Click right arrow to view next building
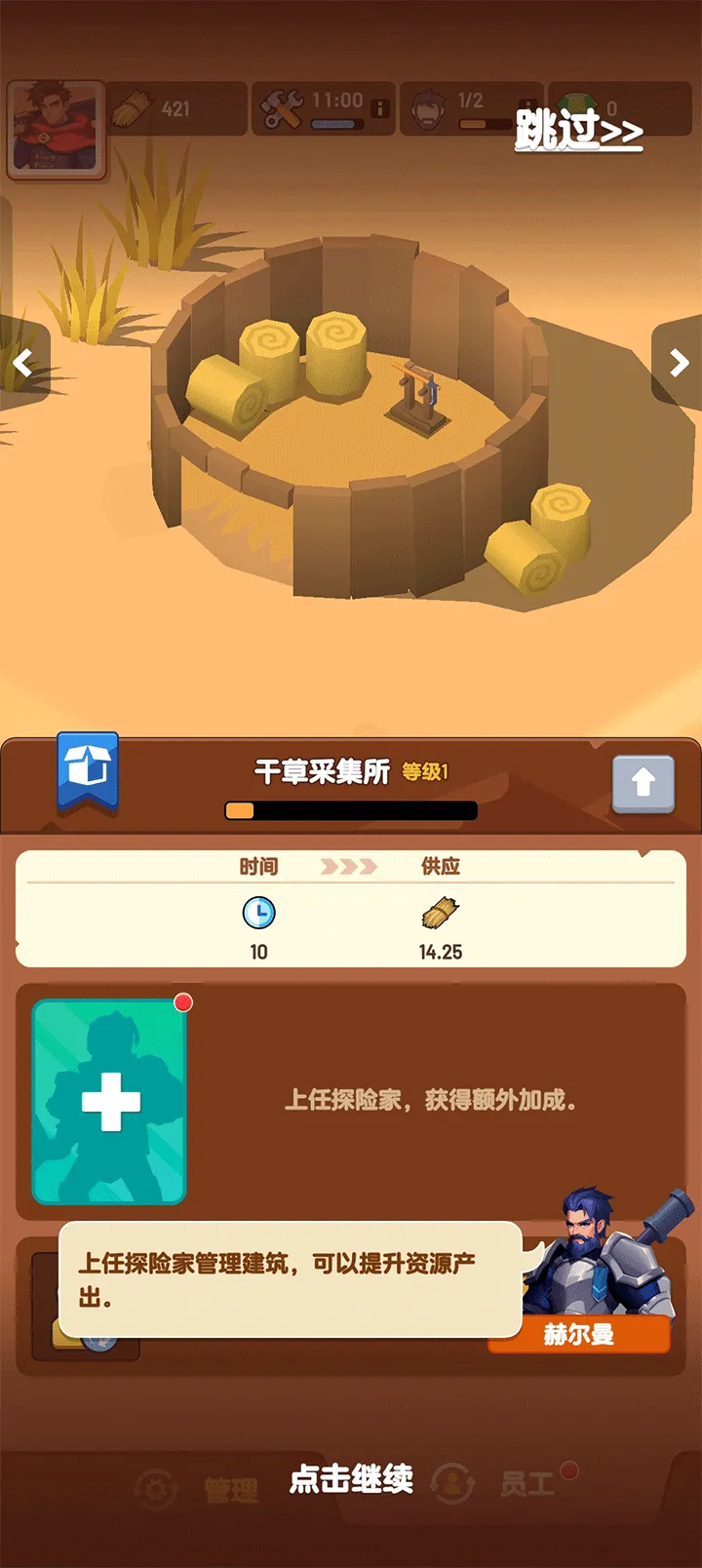702x1568 pixels. point(680,360)
